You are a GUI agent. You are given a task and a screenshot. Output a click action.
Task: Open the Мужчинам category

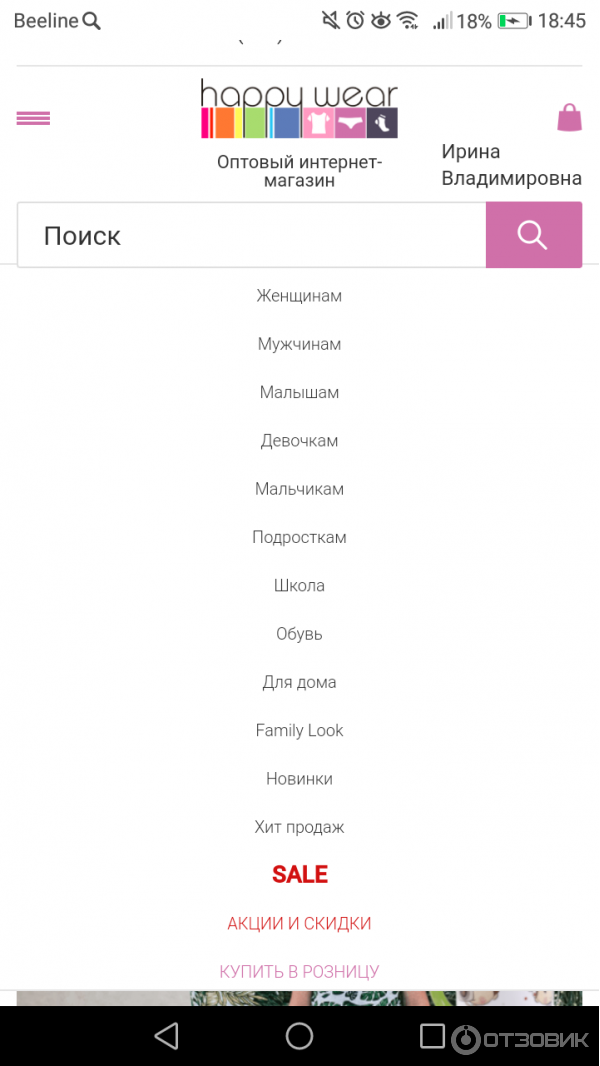click(x=299, y=344)
